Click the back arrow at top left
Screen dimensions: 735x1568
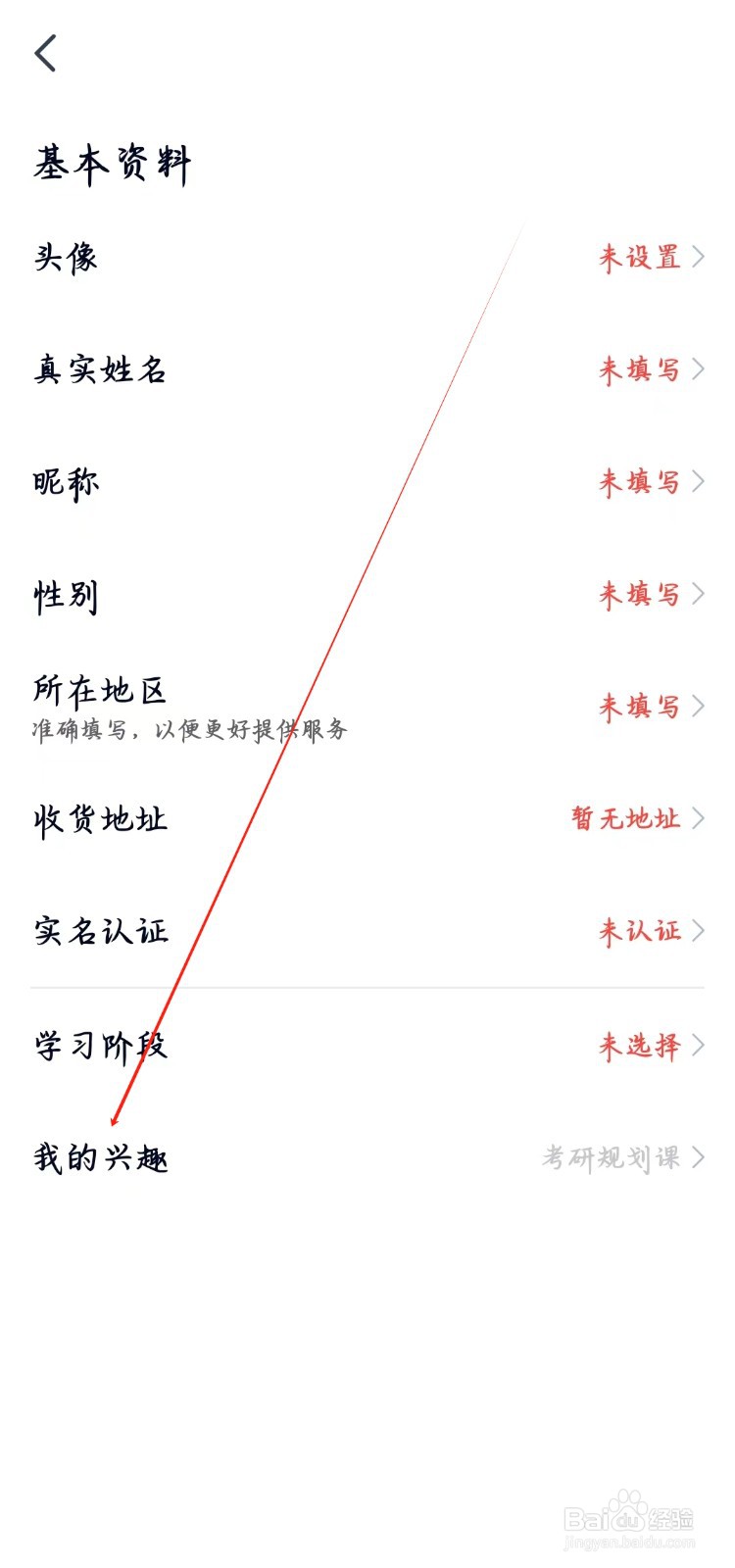[x=45, y=54]
